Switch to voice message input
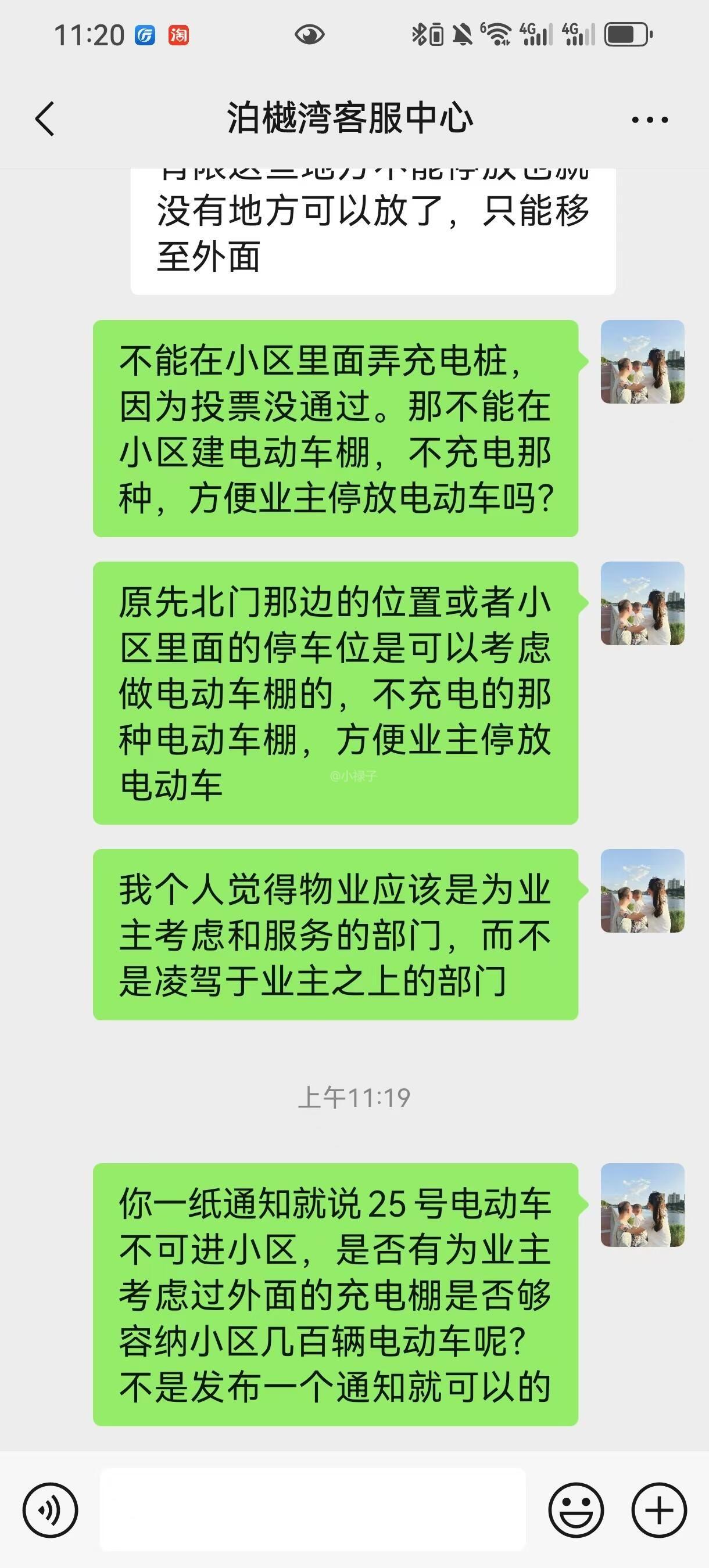Image resolution: width=709 pixels, height=1568 pixels. pyautogui.click(x=50, y=1510)
